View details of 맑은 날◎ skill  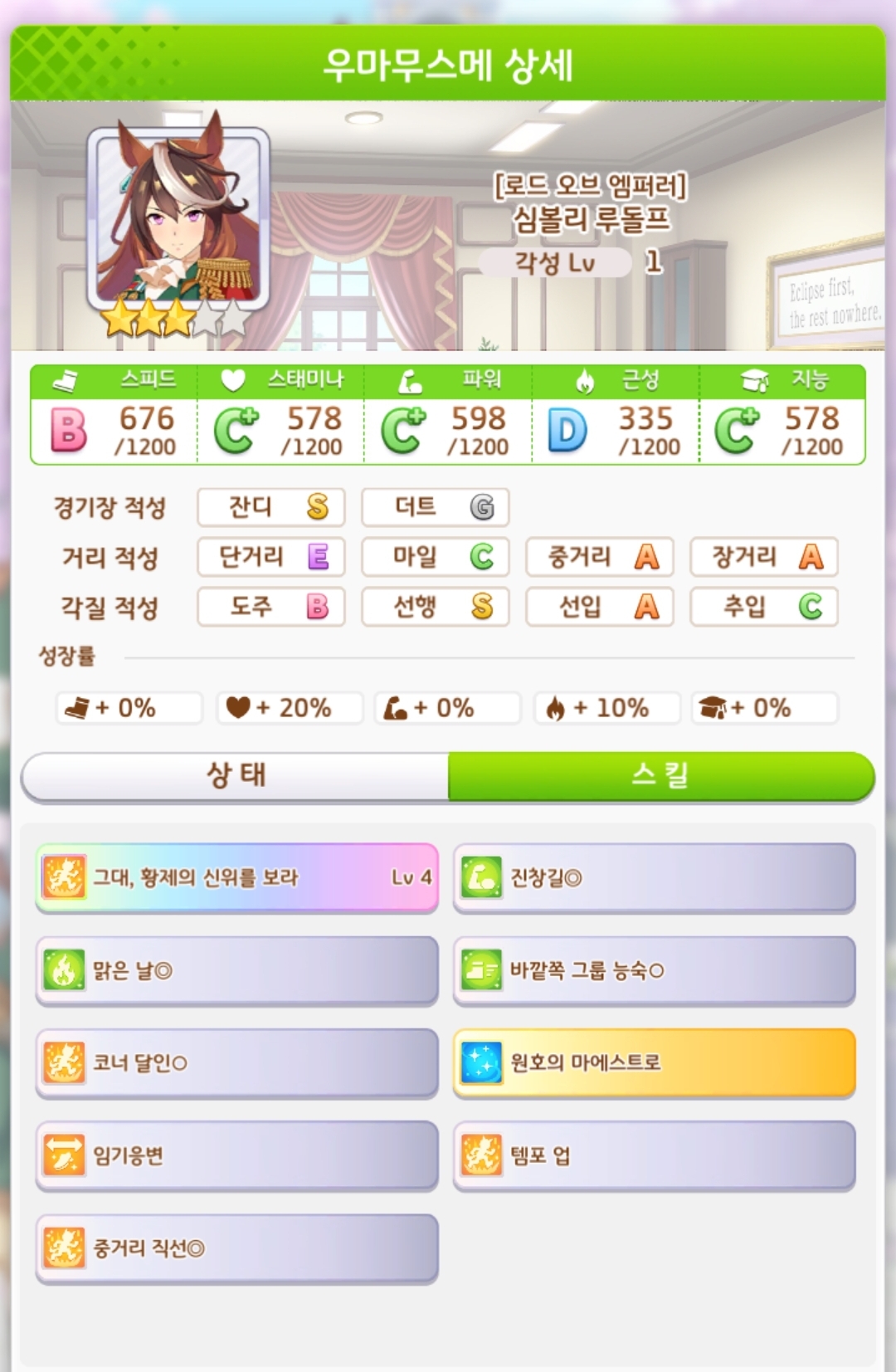(236, 971)
